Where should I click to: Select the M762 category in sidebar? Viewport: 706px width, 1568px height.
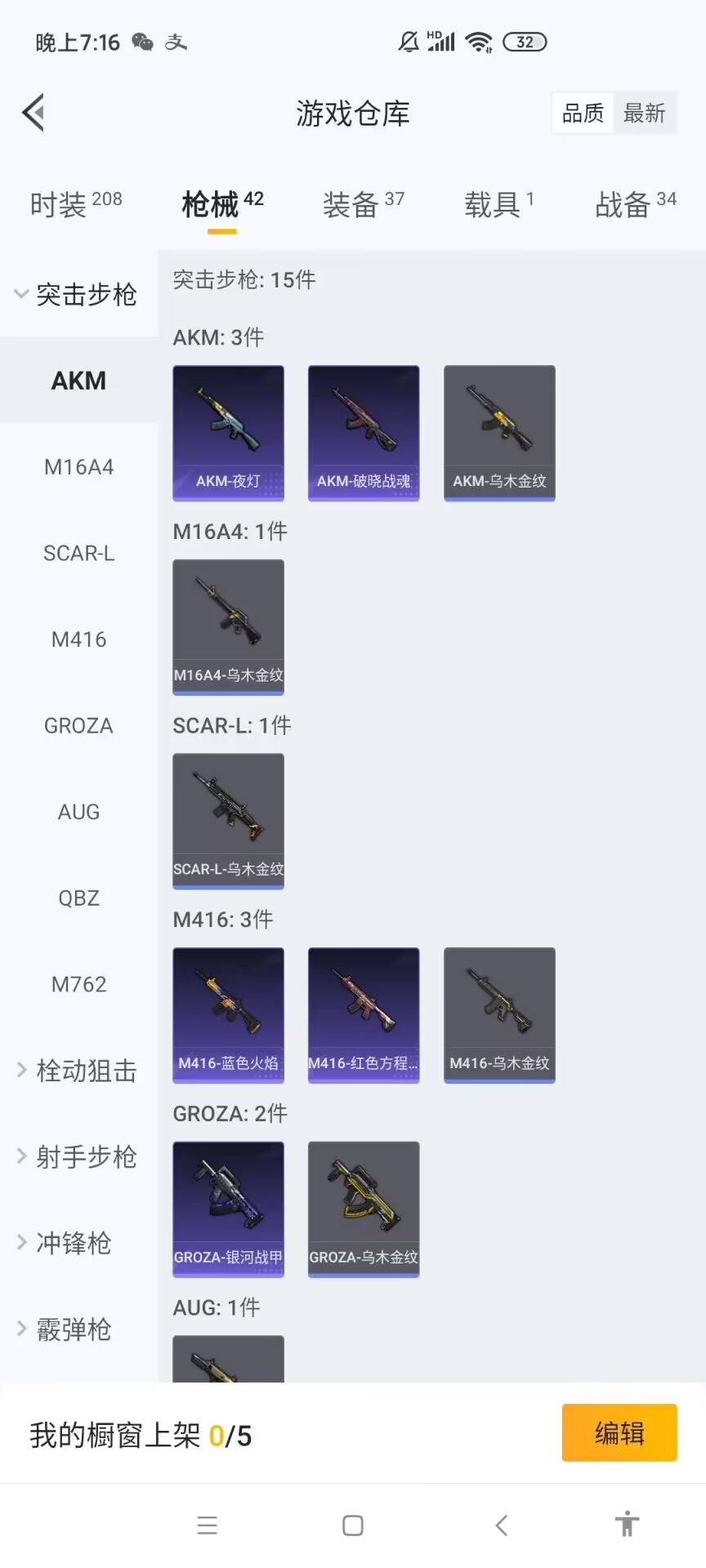coord(78,984)
